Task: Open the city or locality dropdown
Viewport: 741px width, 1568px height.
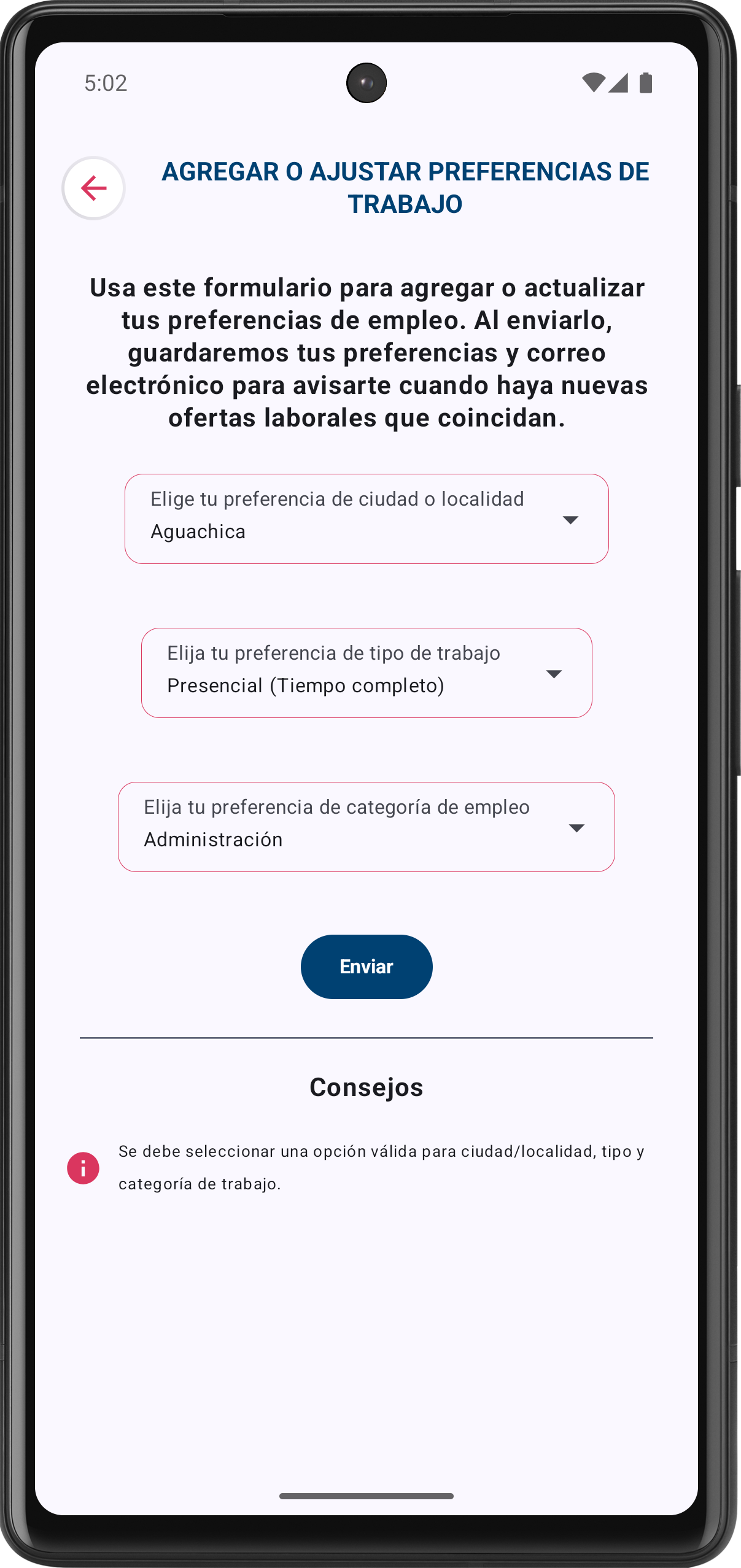Action: 367,519
